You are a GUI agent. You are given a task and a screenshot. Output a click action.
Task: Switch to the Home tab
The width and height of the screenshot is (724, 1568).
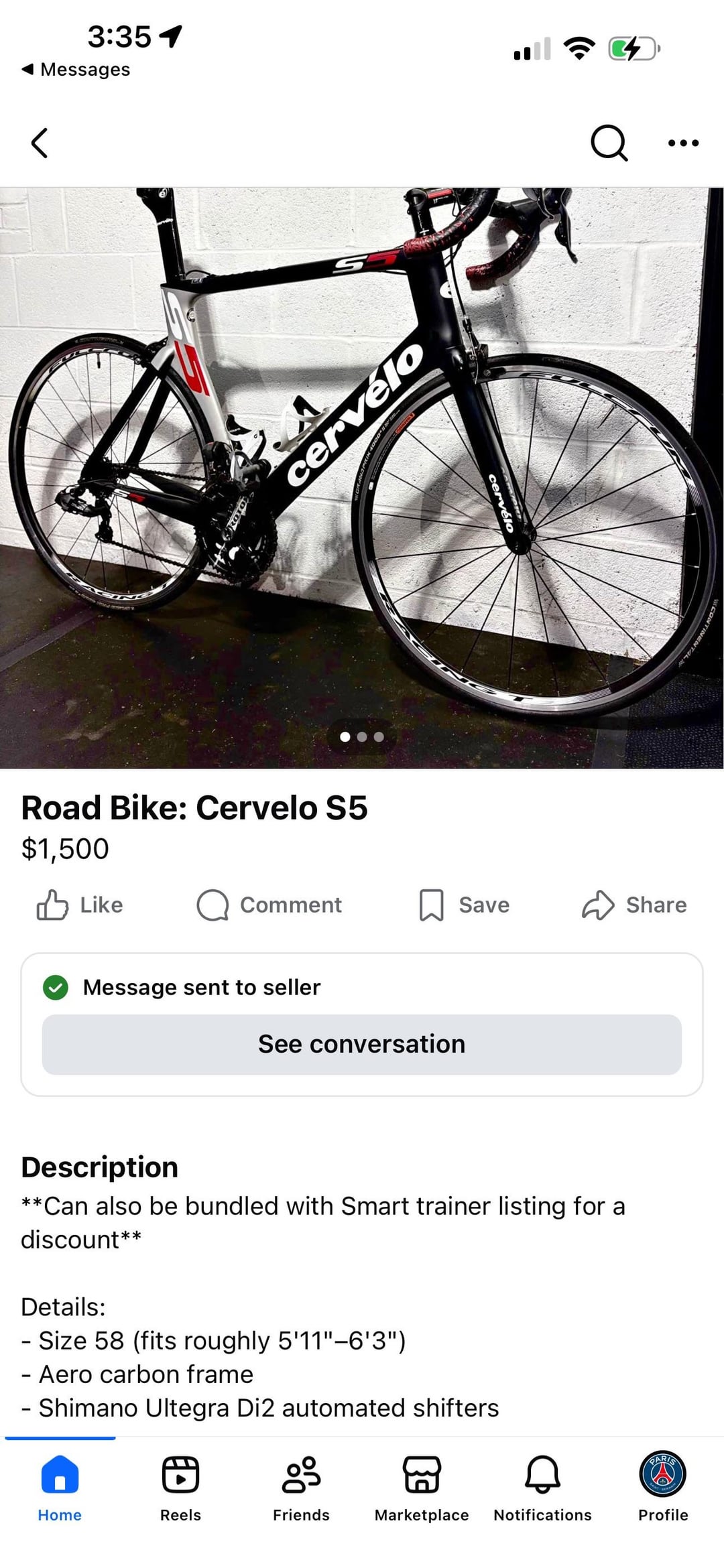60,1488
